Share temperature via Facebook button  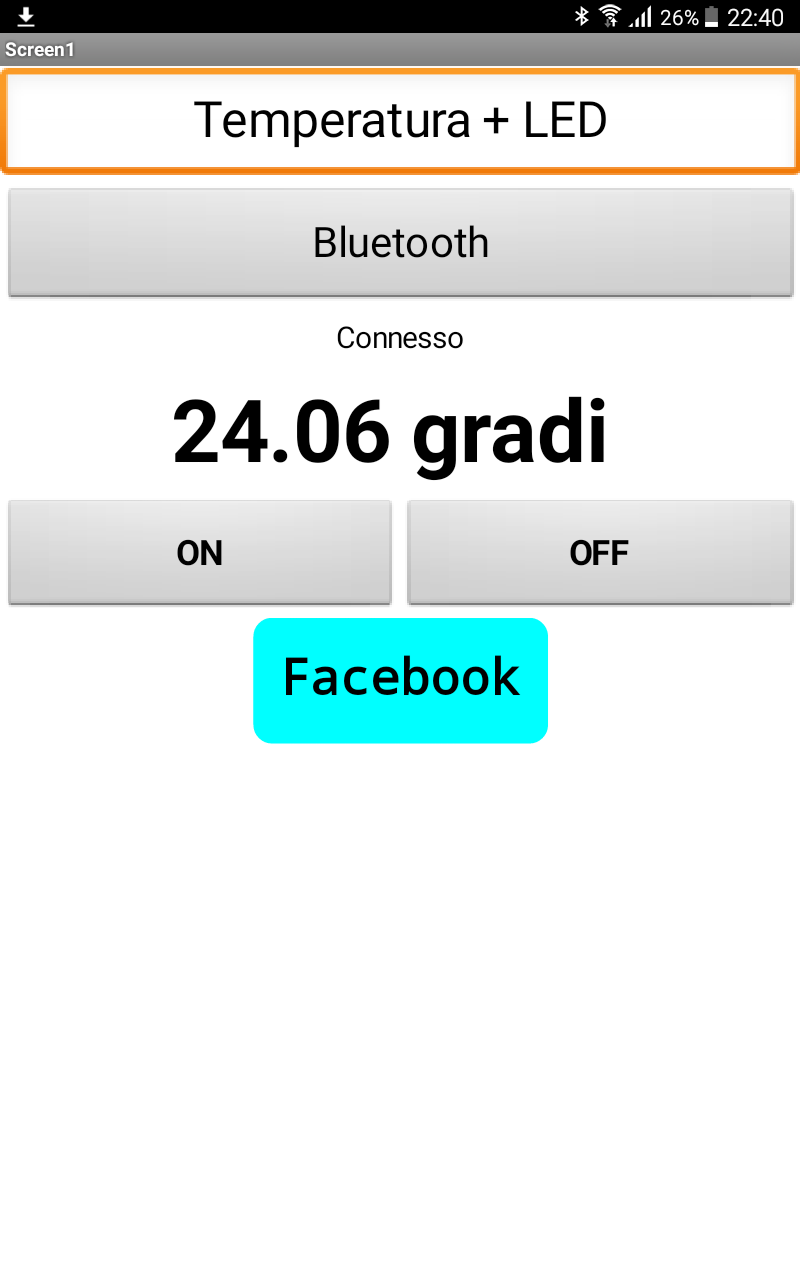click(400, 680)
